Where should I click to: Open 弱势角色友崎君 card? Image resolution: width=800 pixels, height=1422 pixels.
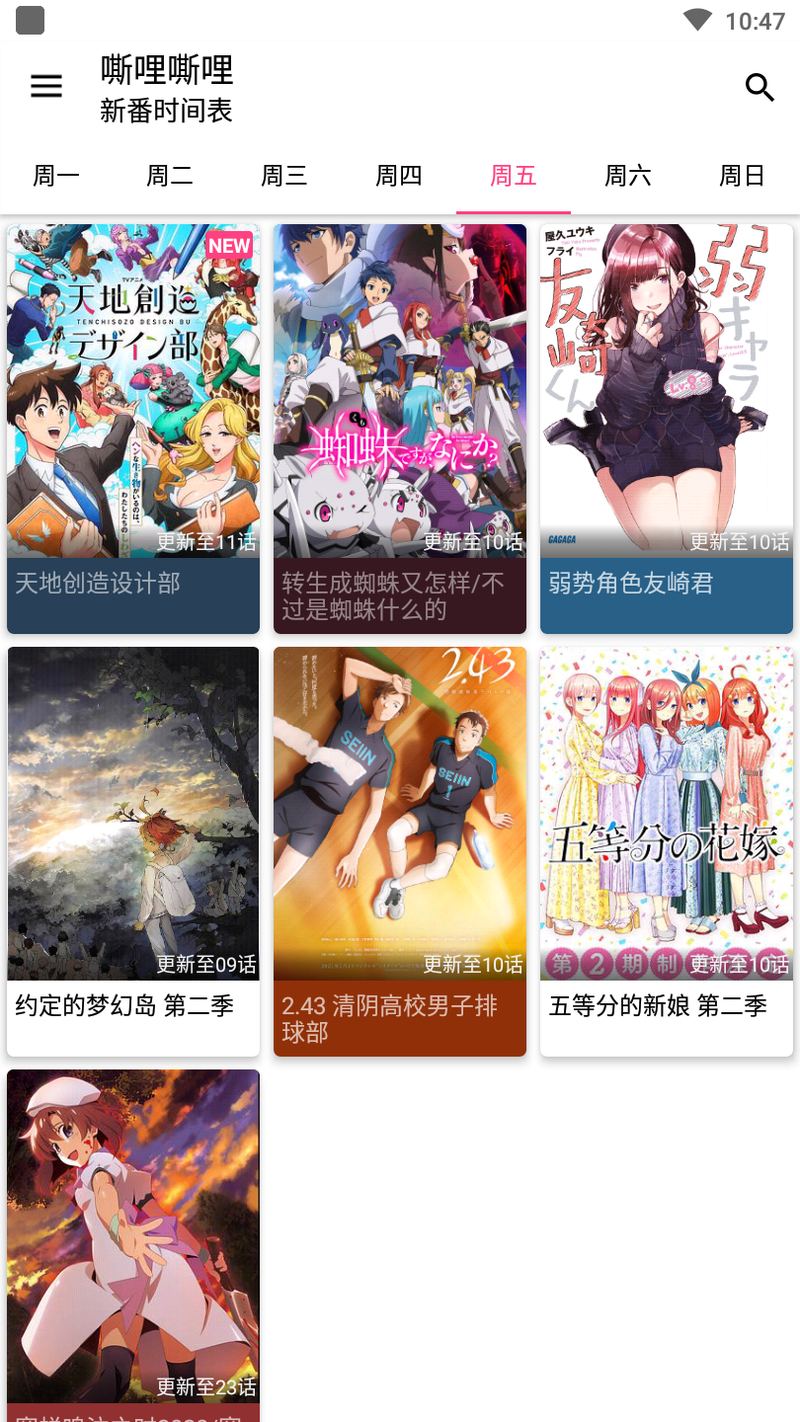(667, 429)
